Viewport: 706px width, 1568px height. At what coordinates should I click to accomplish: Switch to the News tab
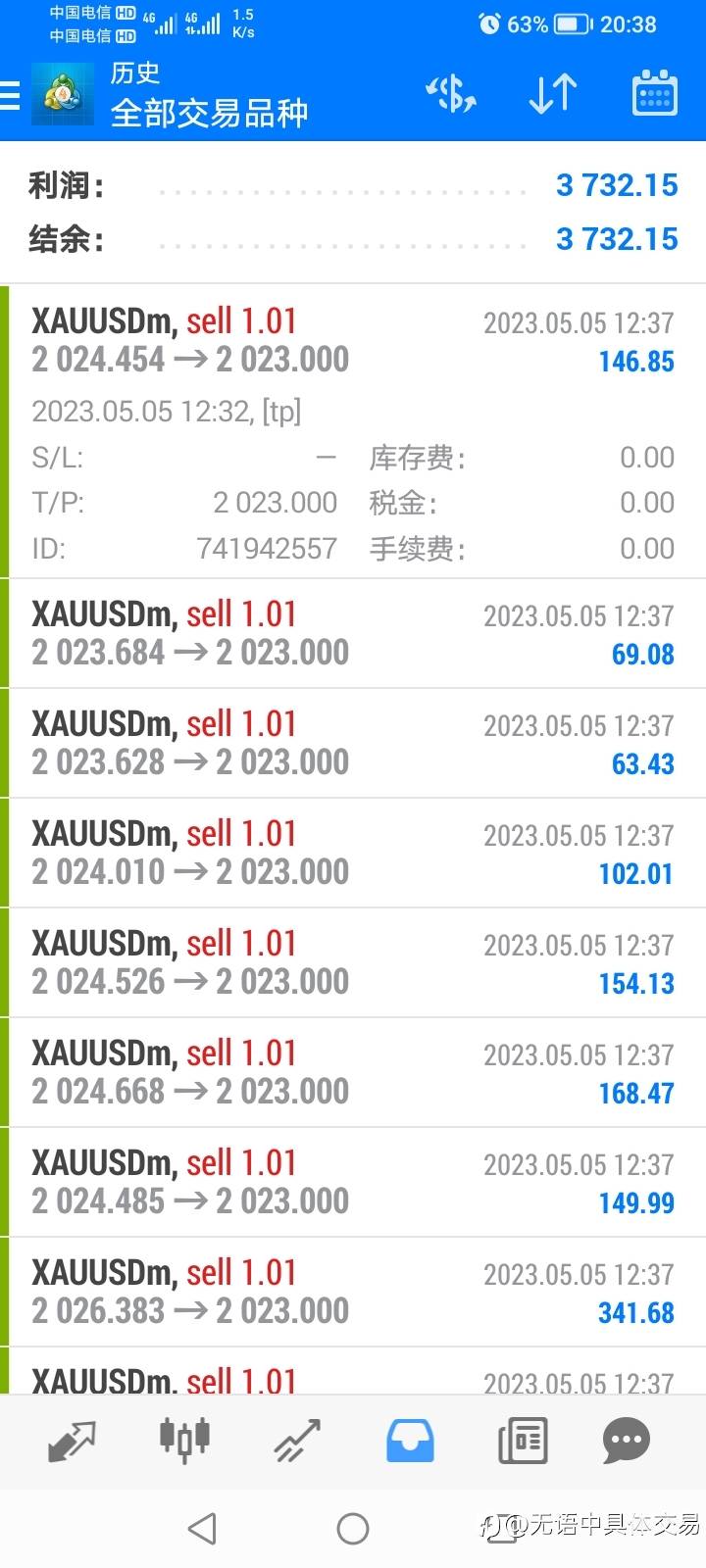pos(523,1441)
